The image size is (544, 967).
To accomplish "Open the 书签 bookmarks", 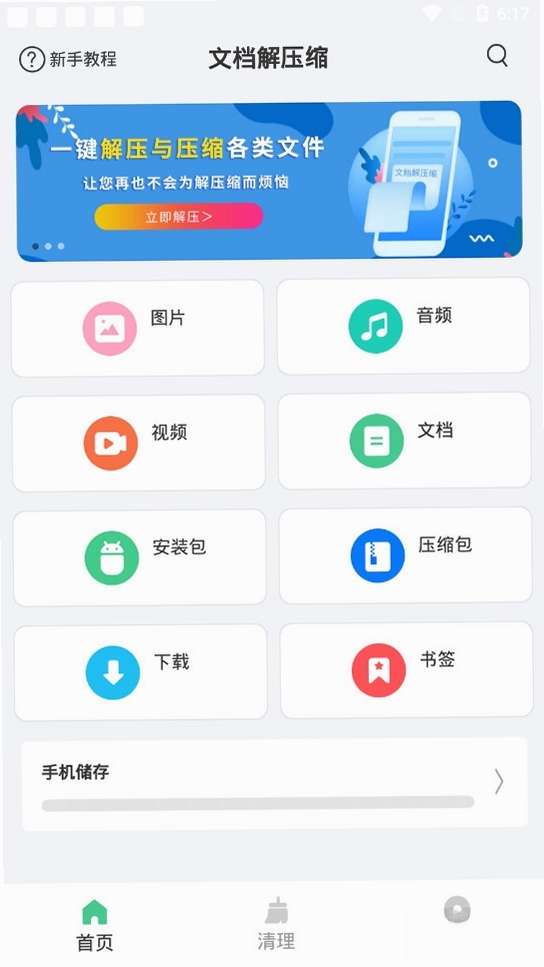I will [x=406, y=670].
